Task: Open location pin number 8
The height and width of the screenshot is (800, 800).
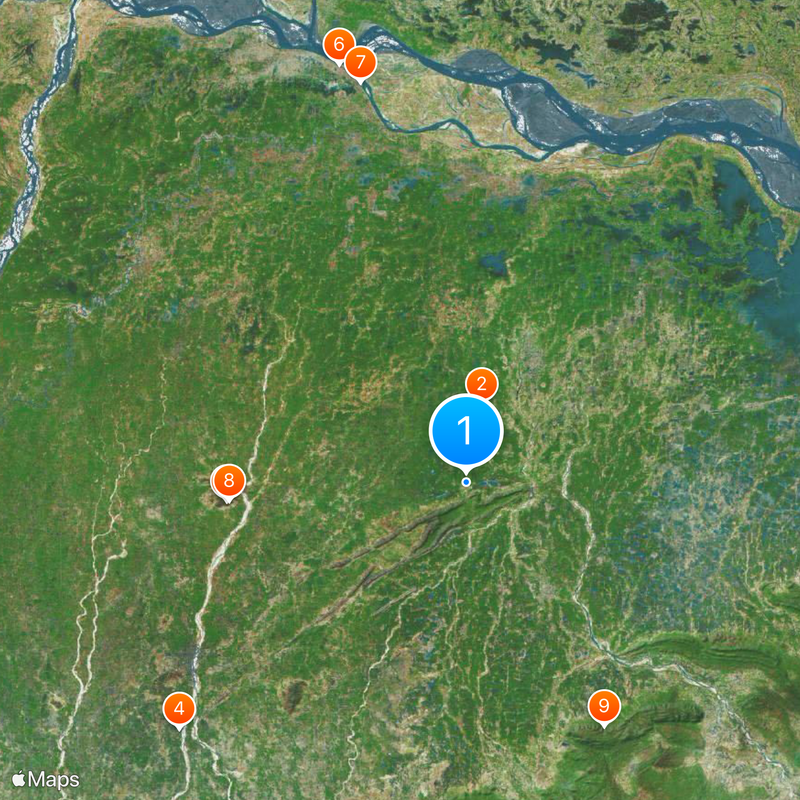Action: (228, 481)
